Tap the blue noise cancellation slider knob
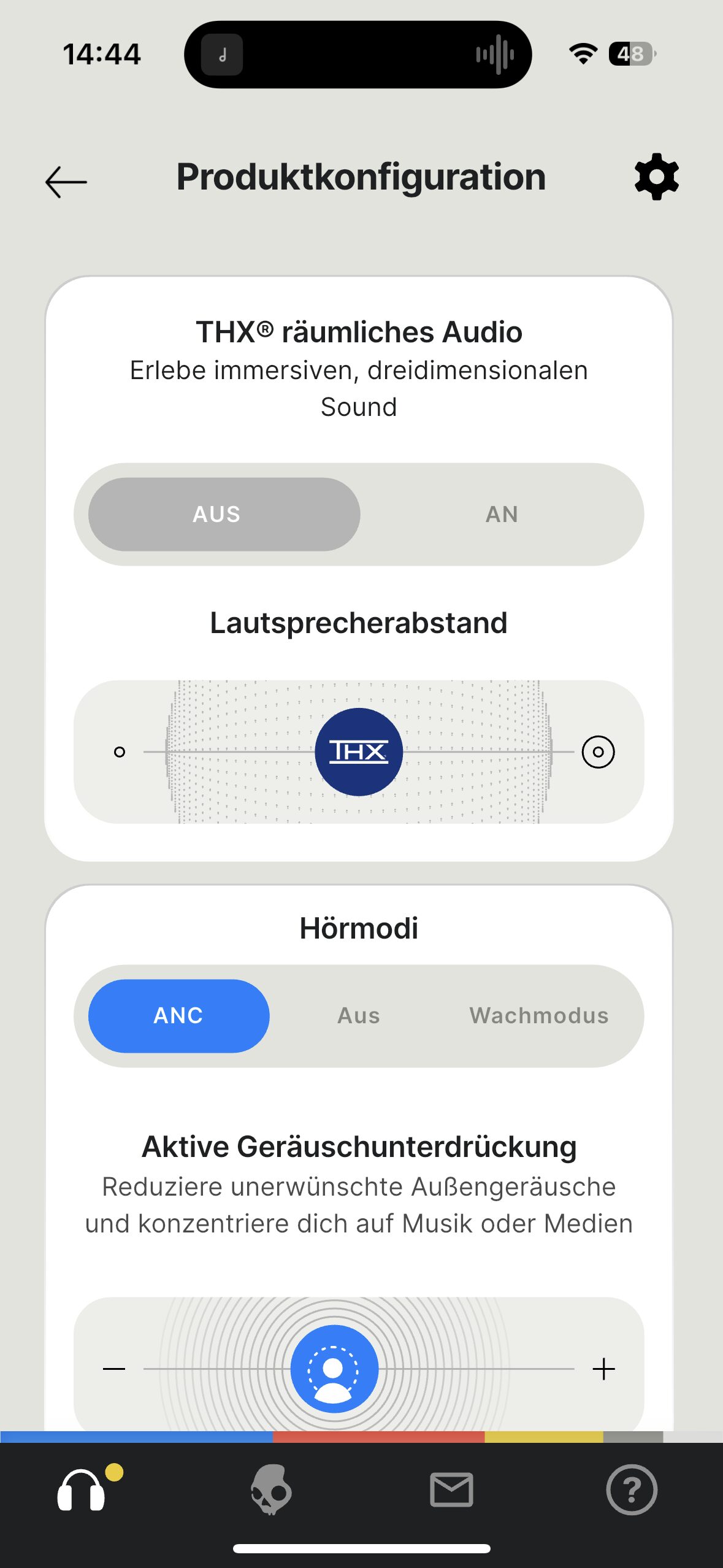This screenshot has height=1568, width=723. pos(334,1369)
